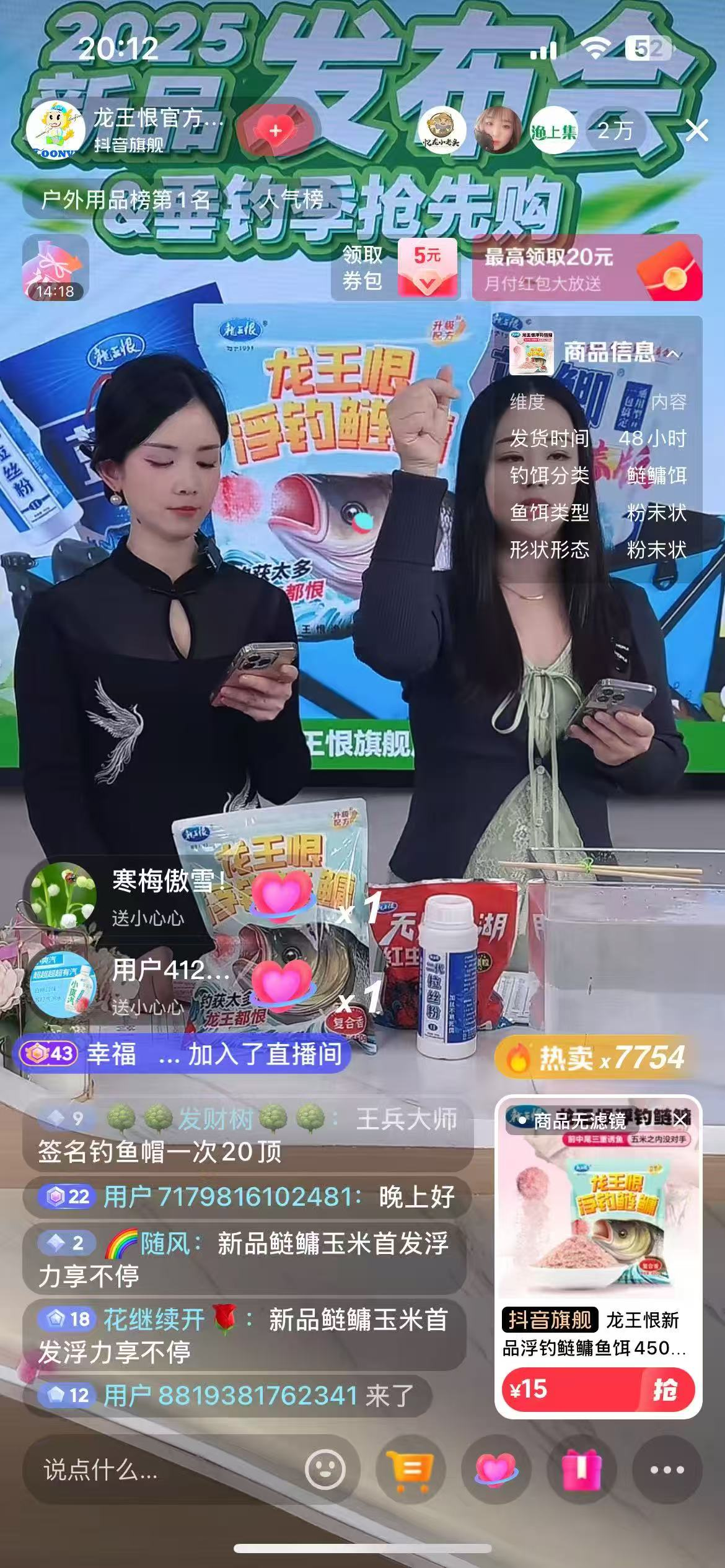Open the gift panel
This screenshot has height=1568, width=725.
tap(581, 1470)
